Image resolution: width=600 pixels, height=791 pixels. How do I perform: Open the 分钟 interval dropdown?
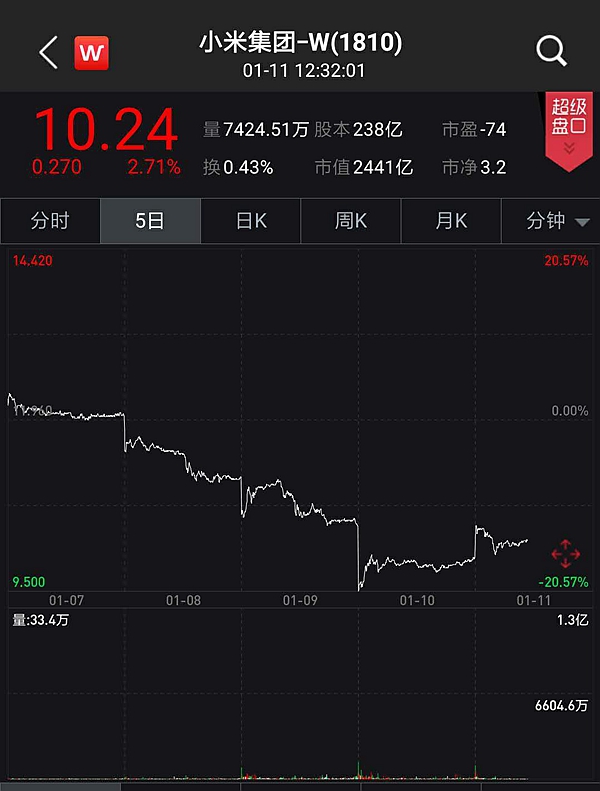[x=557, y=221]
